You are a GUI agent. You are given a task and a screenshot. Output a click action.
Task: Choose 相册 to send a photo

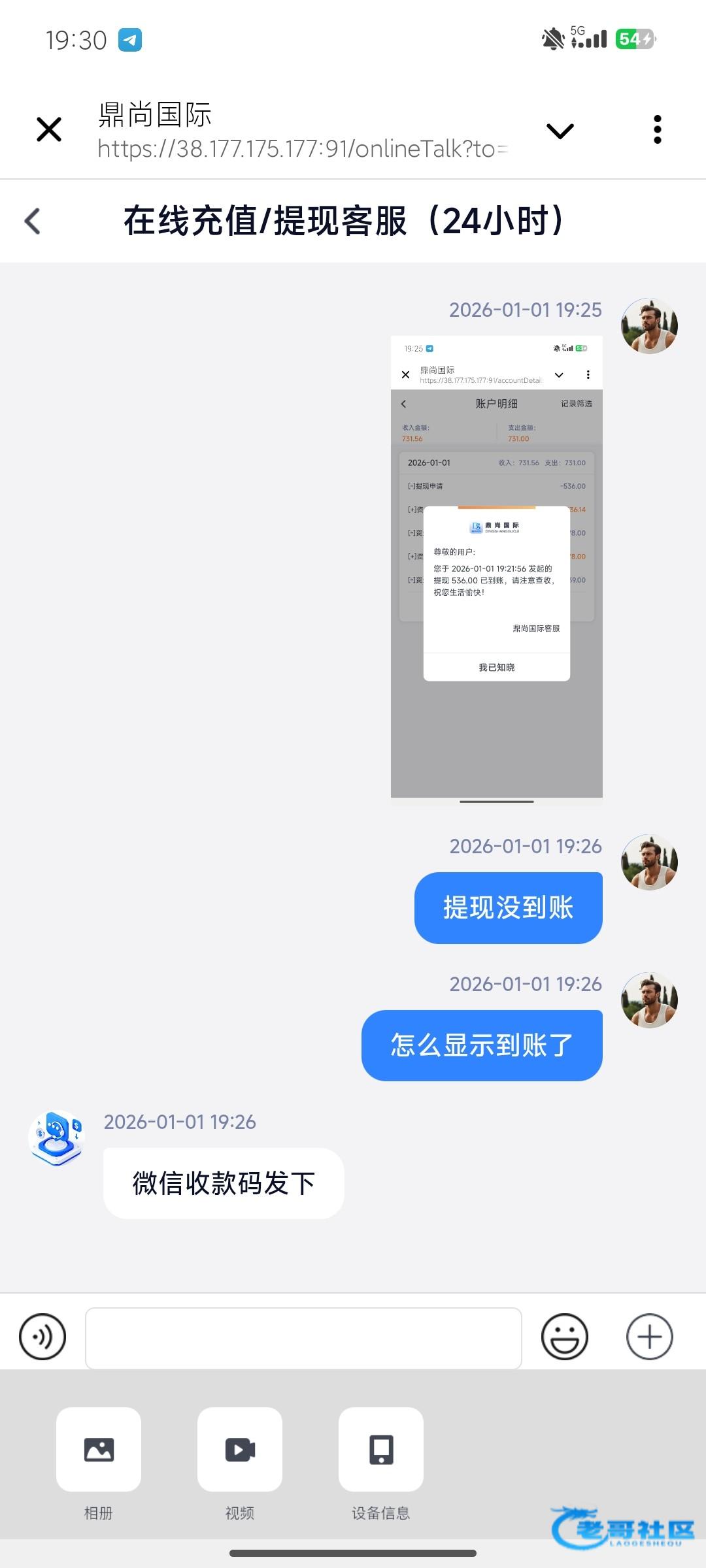99,1449
